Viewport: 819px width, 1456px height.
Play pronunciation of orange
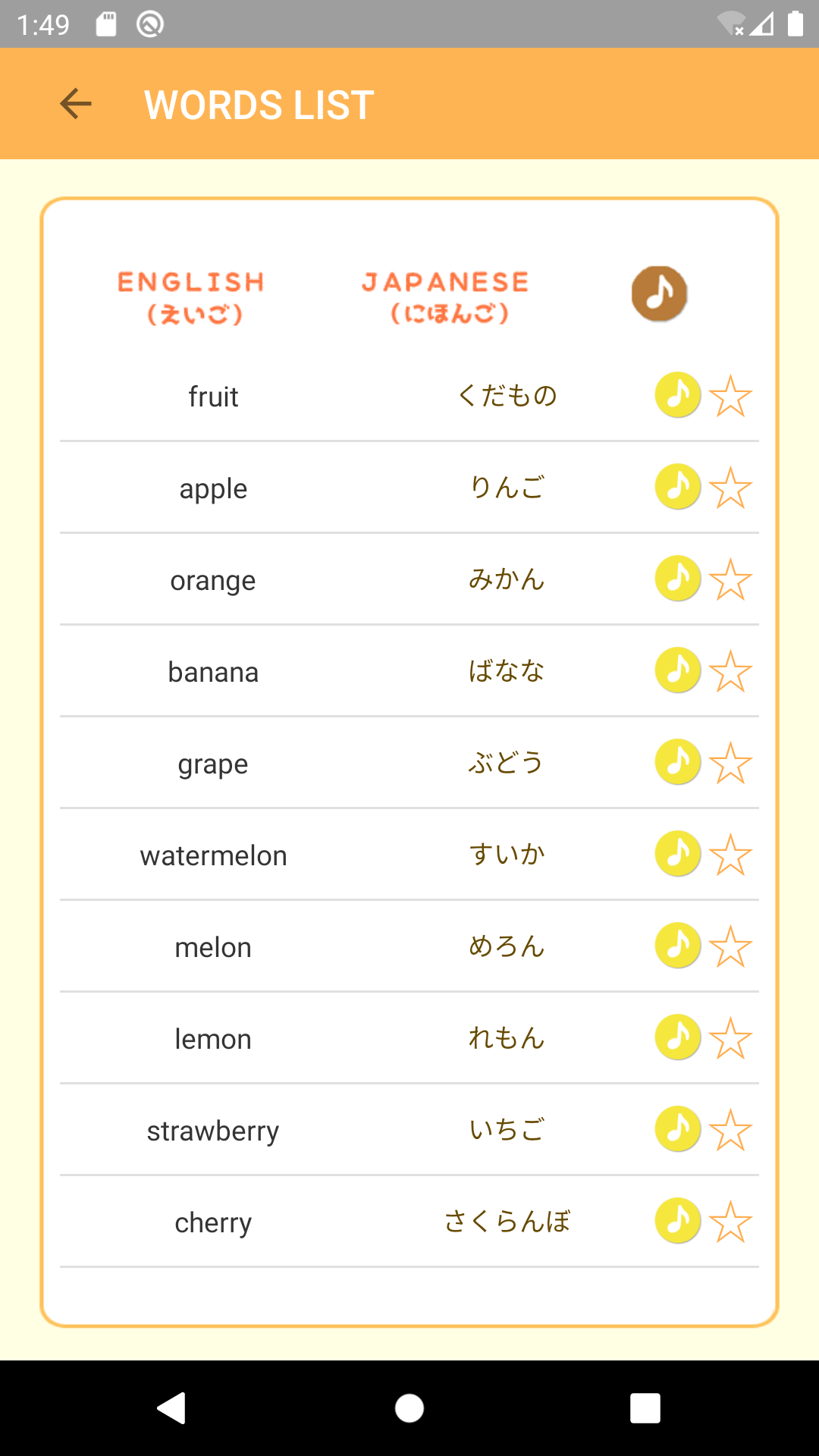pyautogui.click(x=677, y=578)
